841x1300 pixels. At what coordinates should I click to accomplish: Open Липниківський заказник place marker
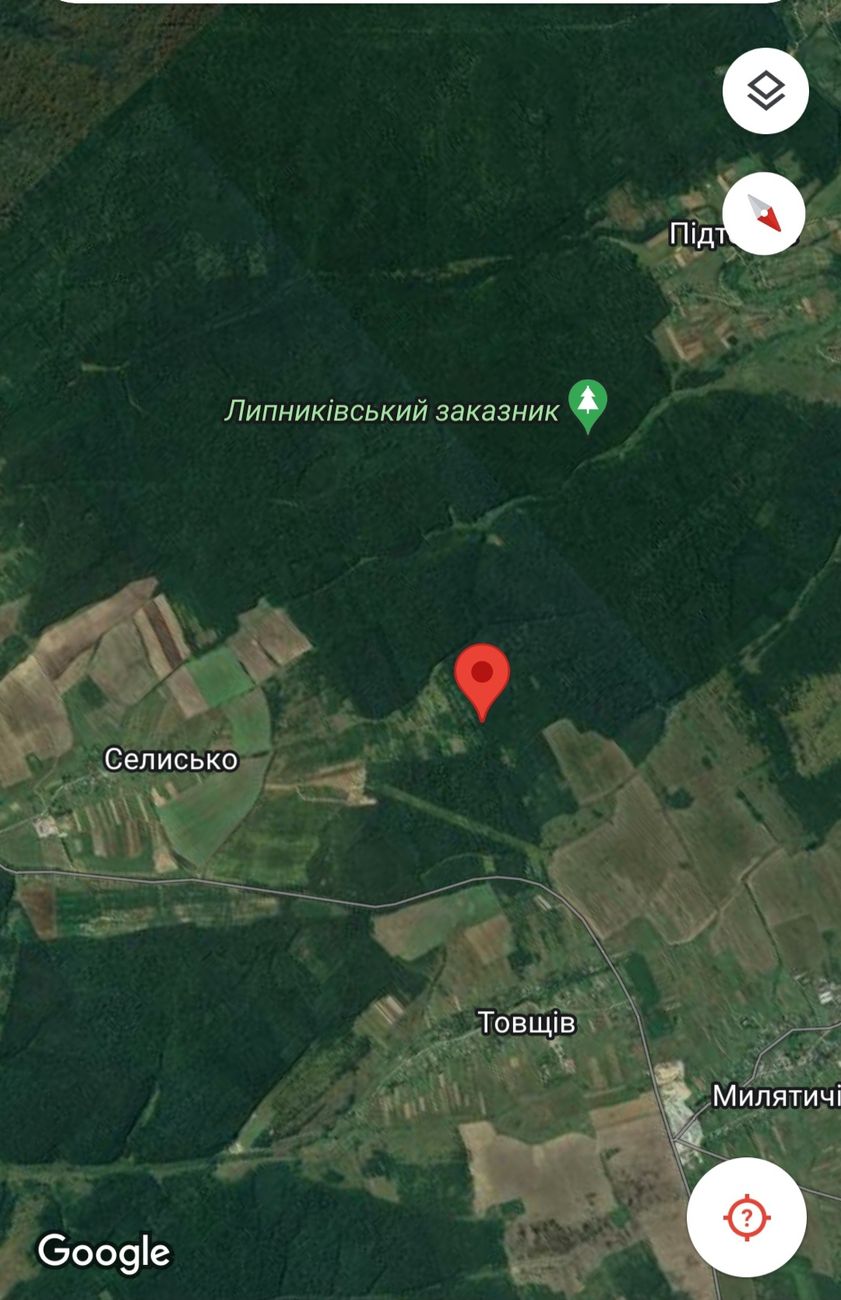(x=588, y=403)
